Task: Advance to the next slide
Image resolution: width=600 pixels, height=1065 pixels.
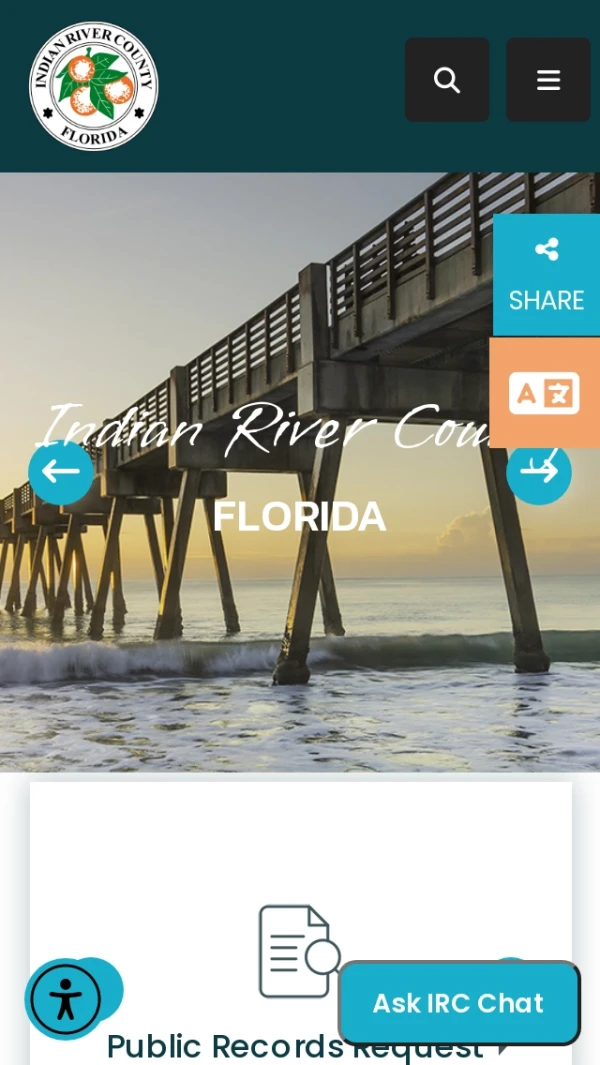Action: [x=539, y=472]
